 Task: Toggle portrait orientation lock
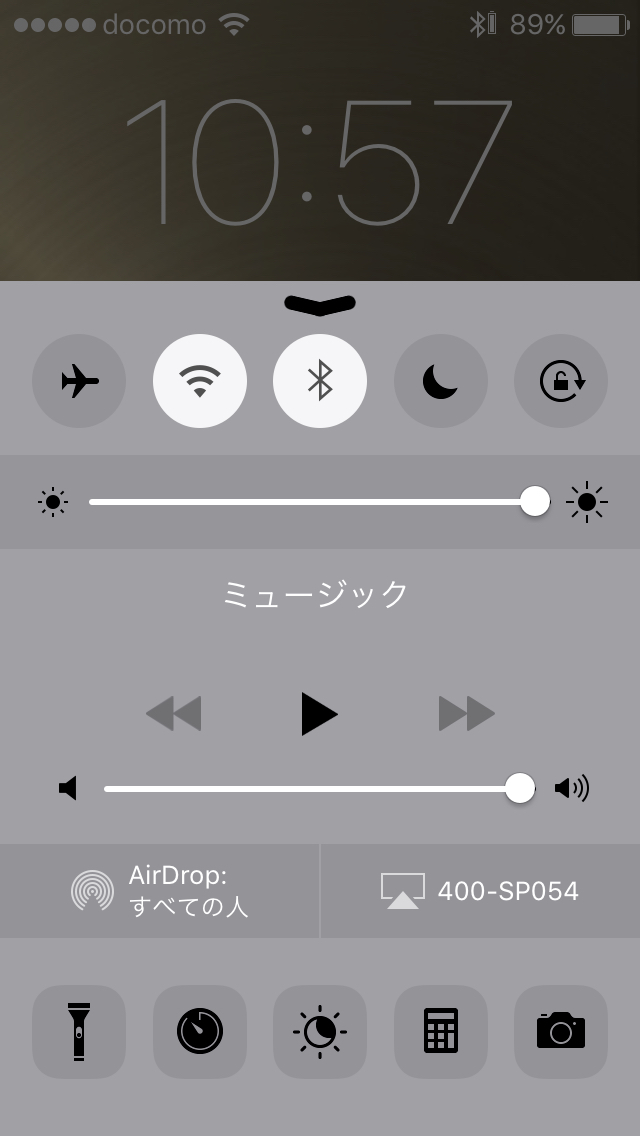pos(560,381)
